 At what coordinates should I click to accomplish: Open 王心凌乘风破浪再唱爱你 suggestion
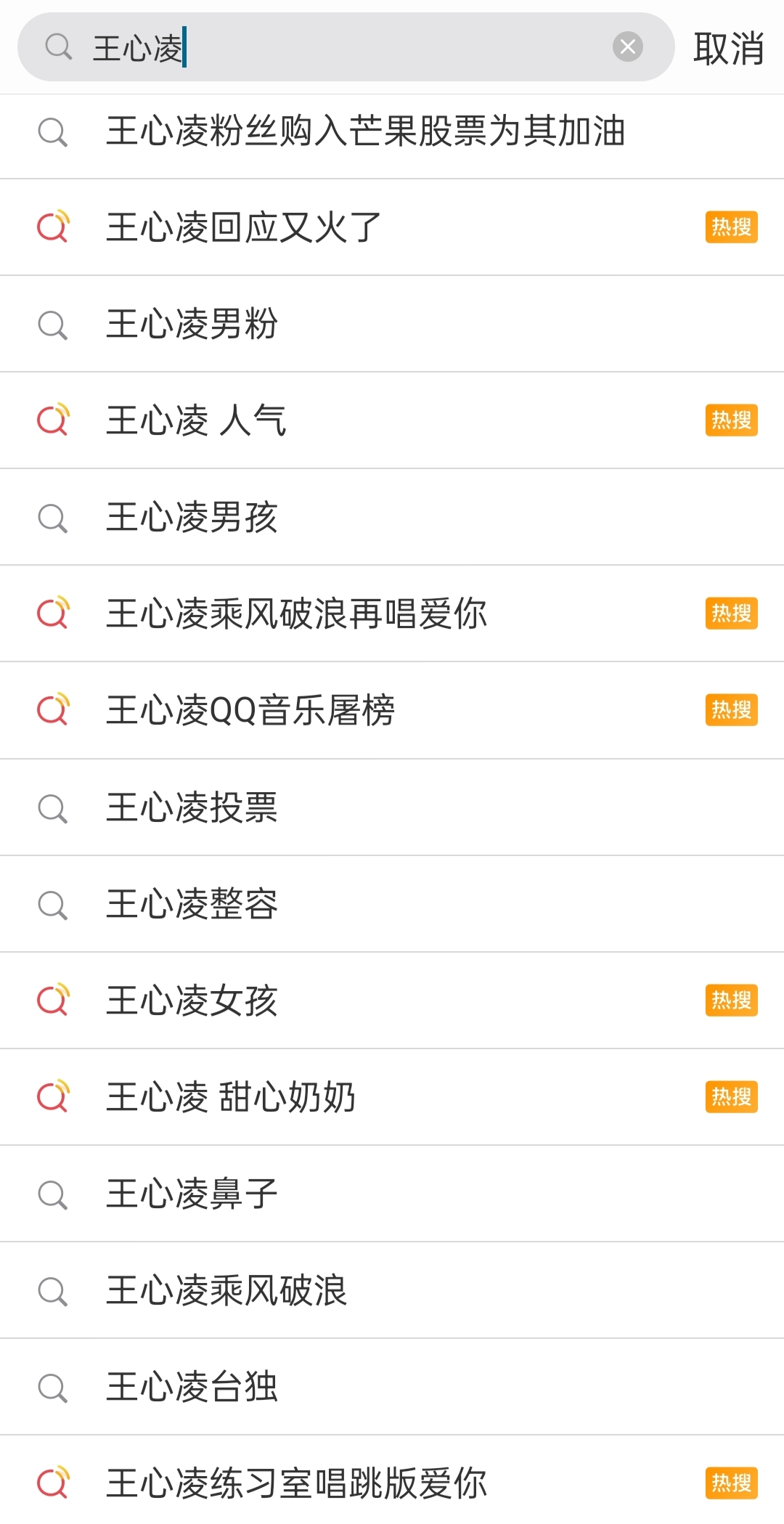click(392, 614)
